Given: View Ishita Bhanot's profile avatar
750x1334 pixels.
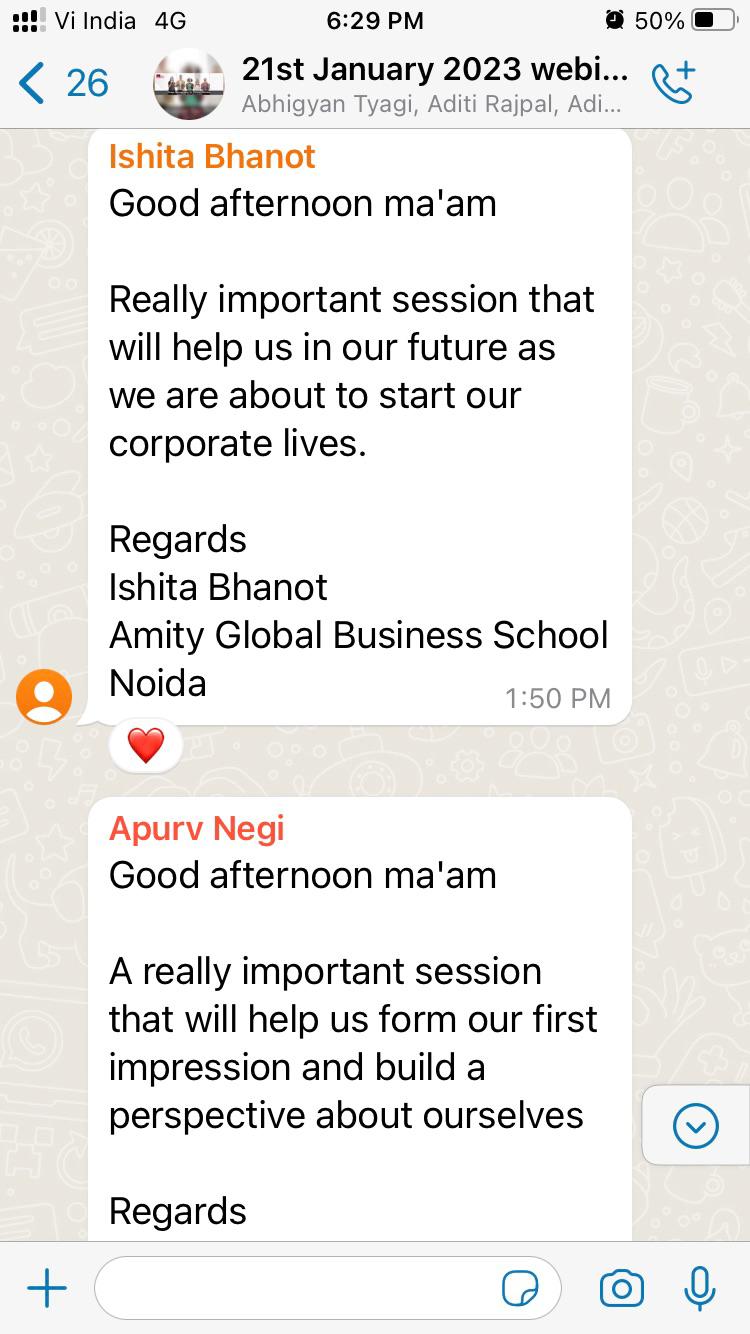Looking at the screenshot, I should (44, 696).
